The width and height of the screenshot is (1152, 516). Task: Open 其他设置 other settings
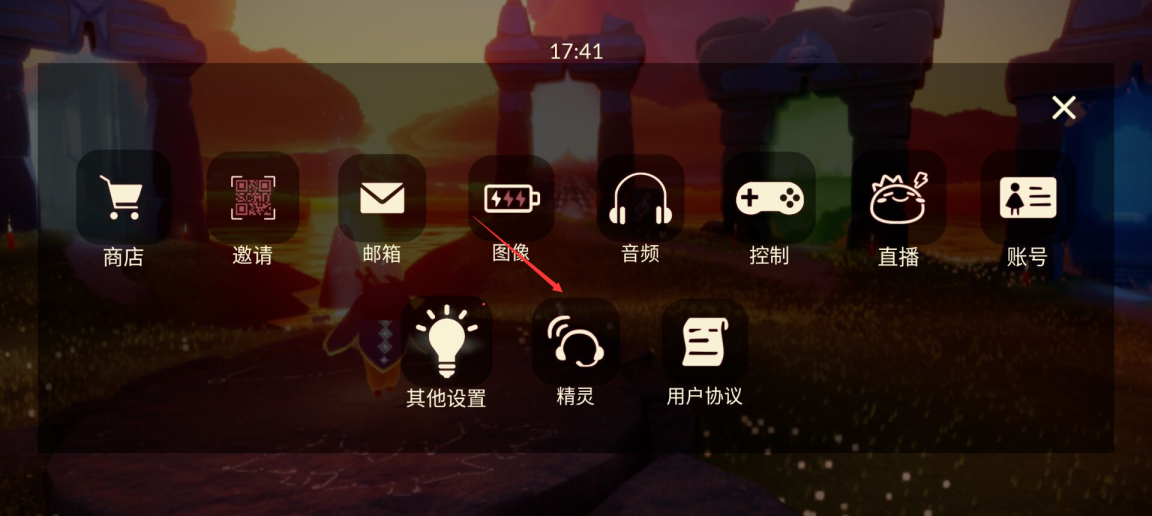446,342
